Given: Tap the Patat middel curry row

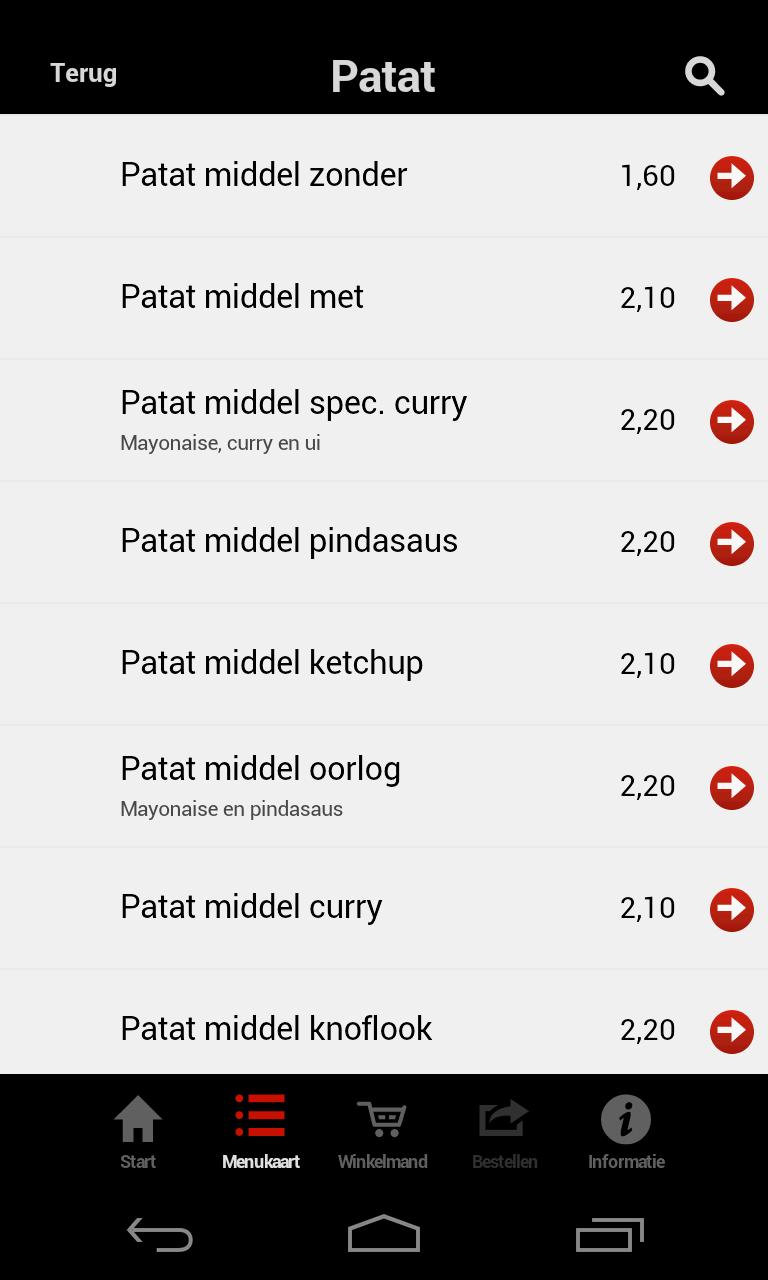Looking at the screenshot, I should pos(384,908).
